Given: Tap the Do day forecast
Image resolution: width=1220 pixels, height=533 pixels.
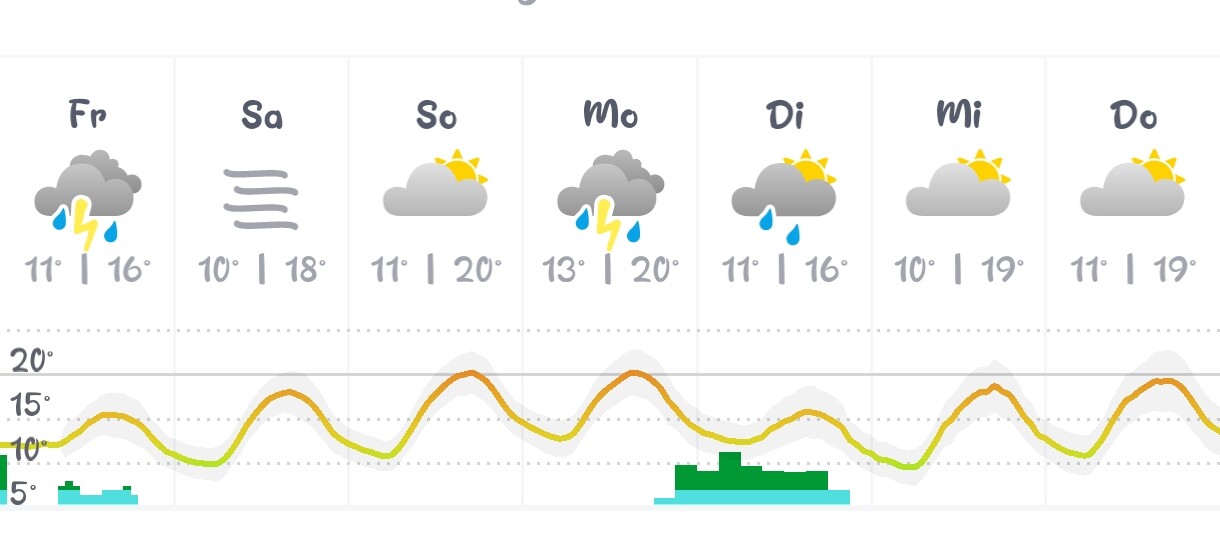Looking at the screenshot, I should [1133, 190].
